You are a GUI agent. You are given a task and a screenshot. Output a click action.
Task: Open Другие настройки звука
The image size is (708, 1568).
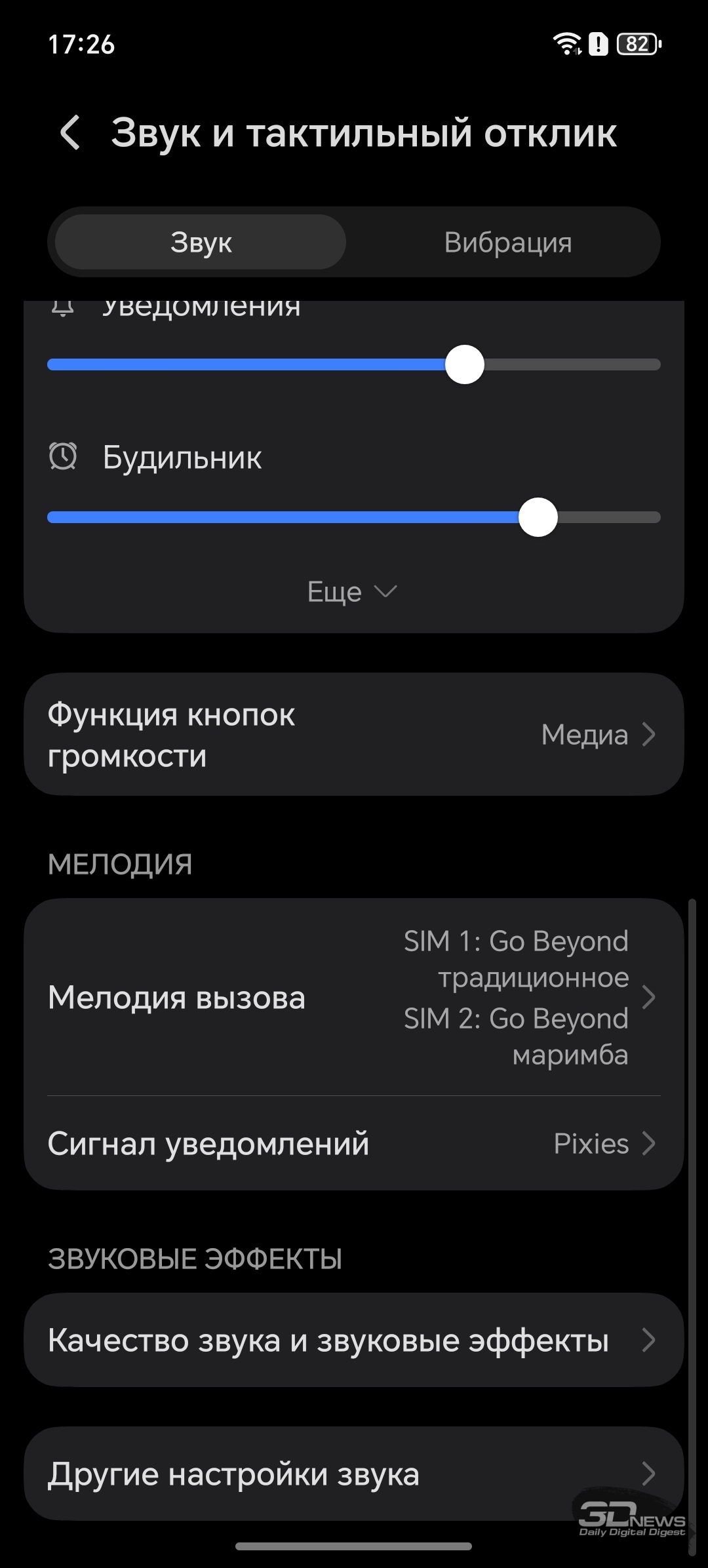[354, 1474]
